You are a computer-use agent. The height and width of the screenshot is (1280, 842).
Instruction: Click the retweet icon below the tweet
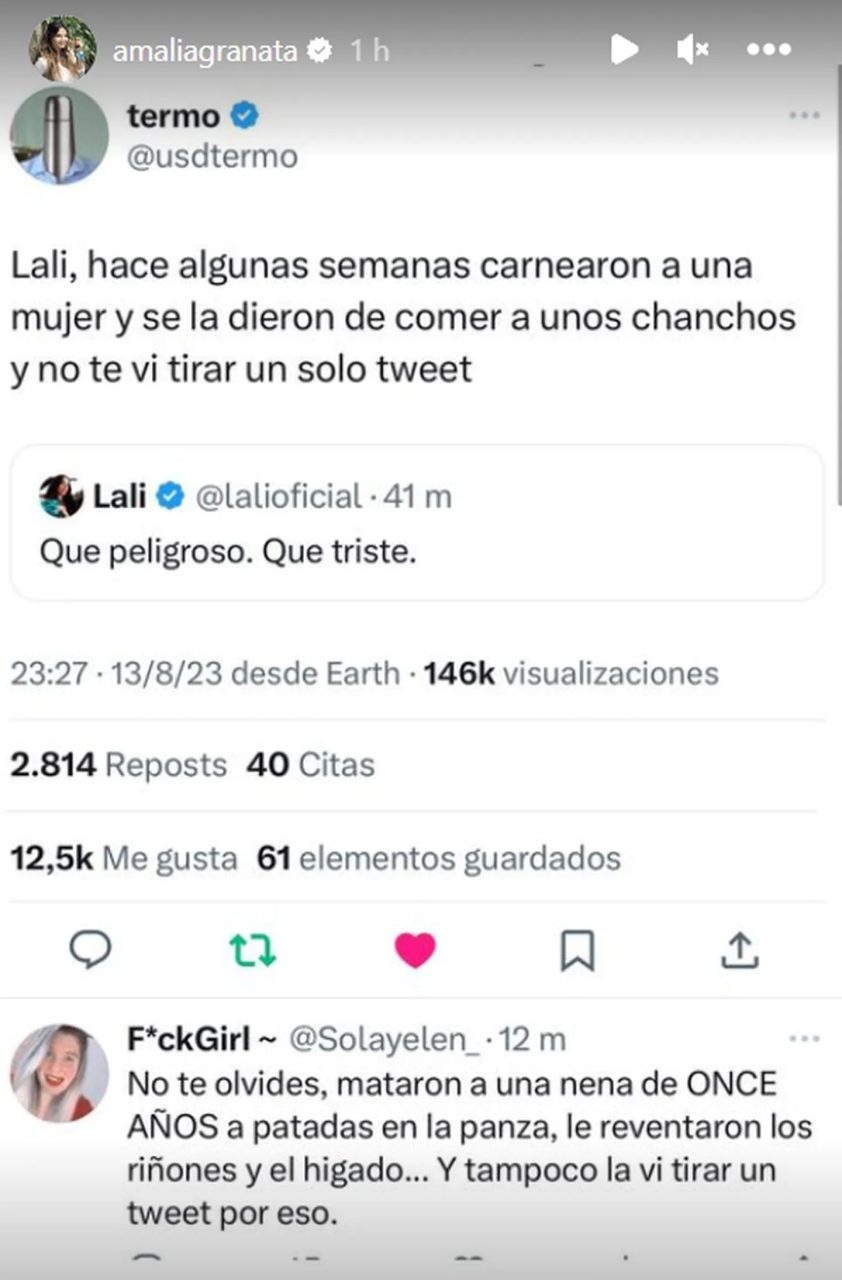coord(253,952)
